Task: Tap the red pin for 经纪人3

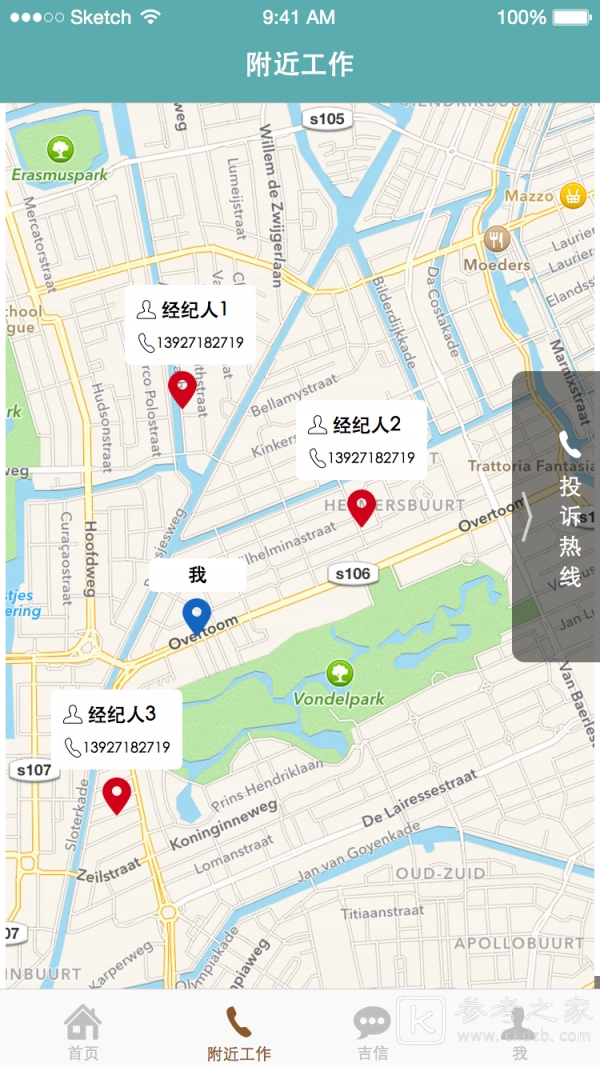Action: click(117, 794)
